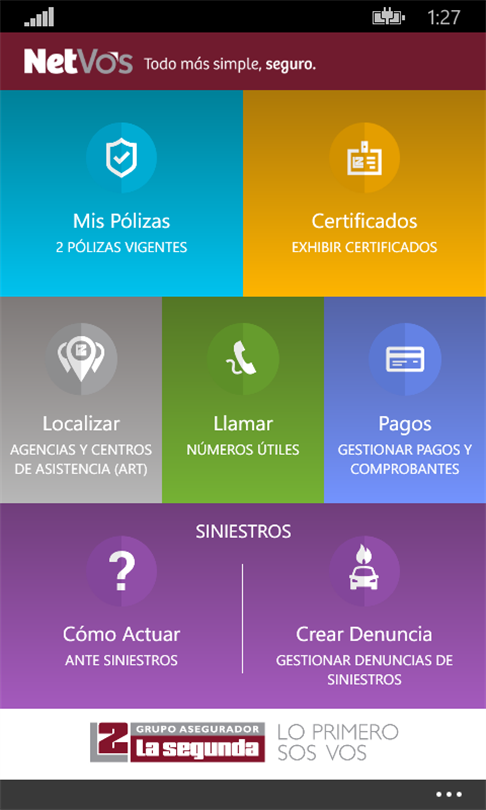Open the three-dot app bar menu
Screen dimensions: 486x810
448,795
